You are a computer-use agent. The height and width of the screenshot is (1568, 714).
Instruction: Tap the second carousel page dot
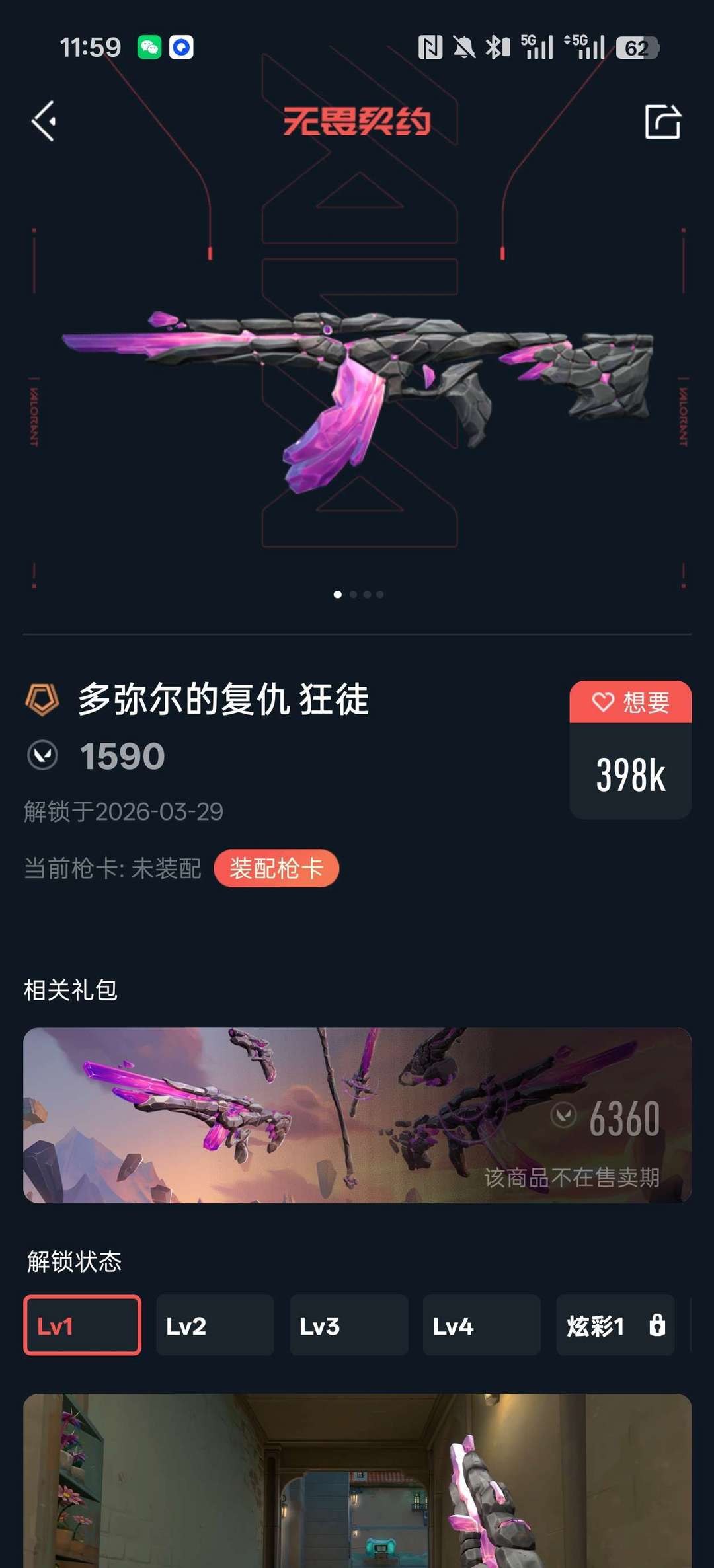tap(352, 594)
